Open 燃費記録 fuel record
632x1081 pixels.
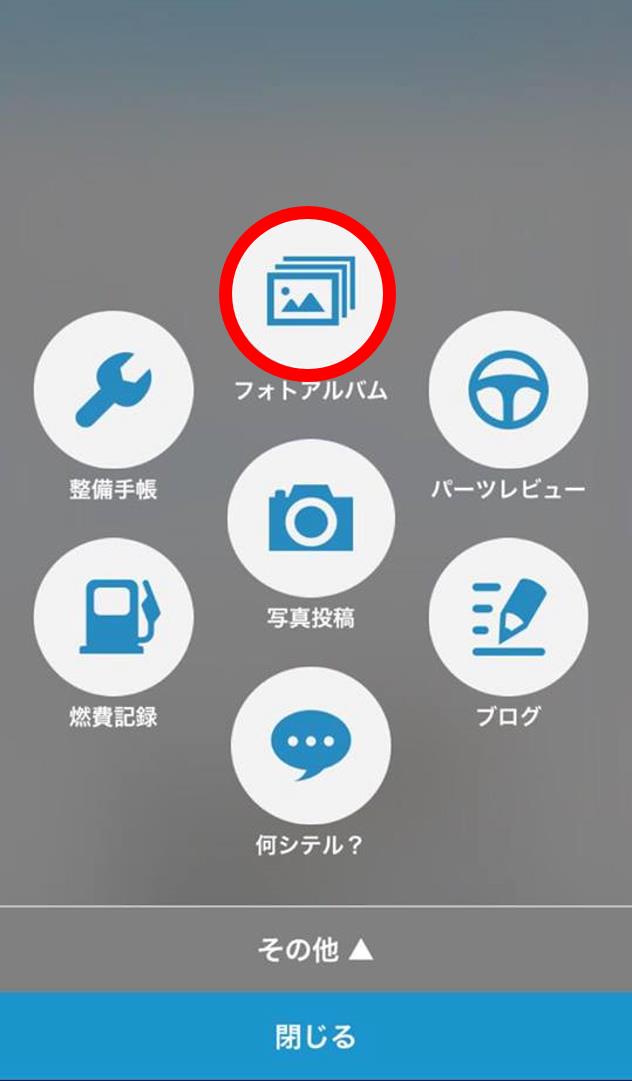click(113, 617)
